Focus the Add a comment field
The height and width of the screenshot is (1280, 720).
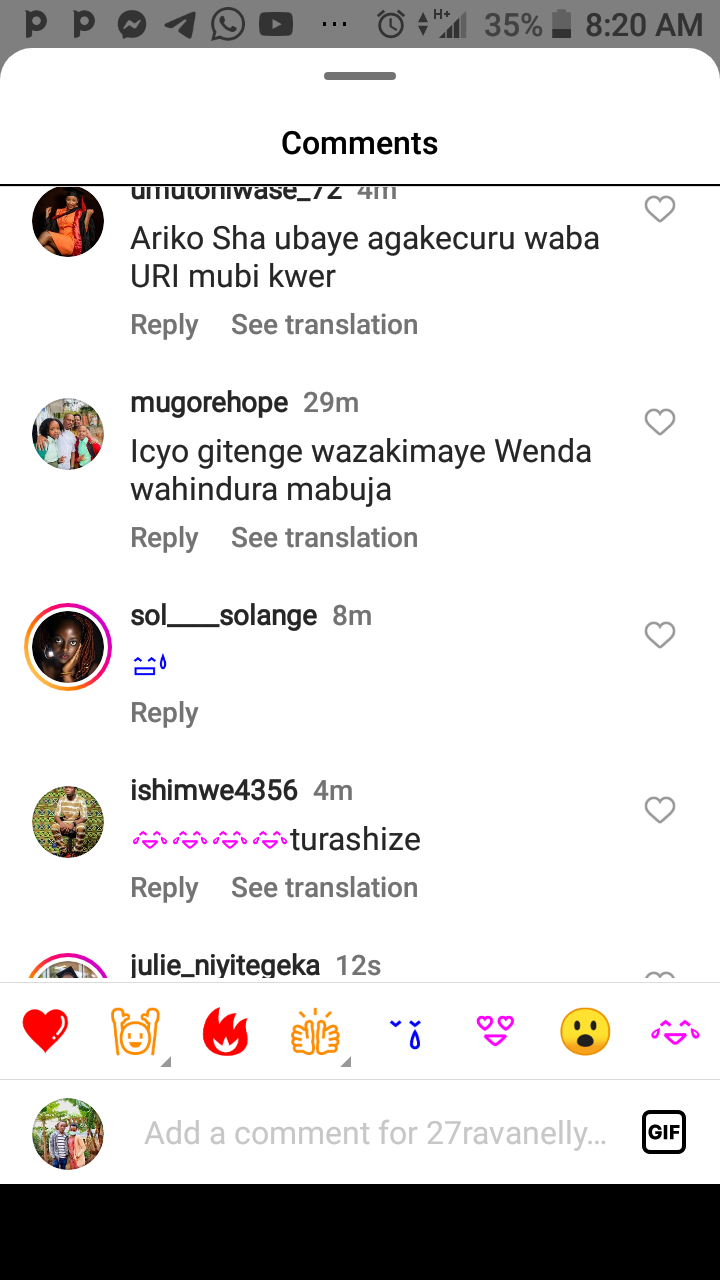coord(375,1133)
